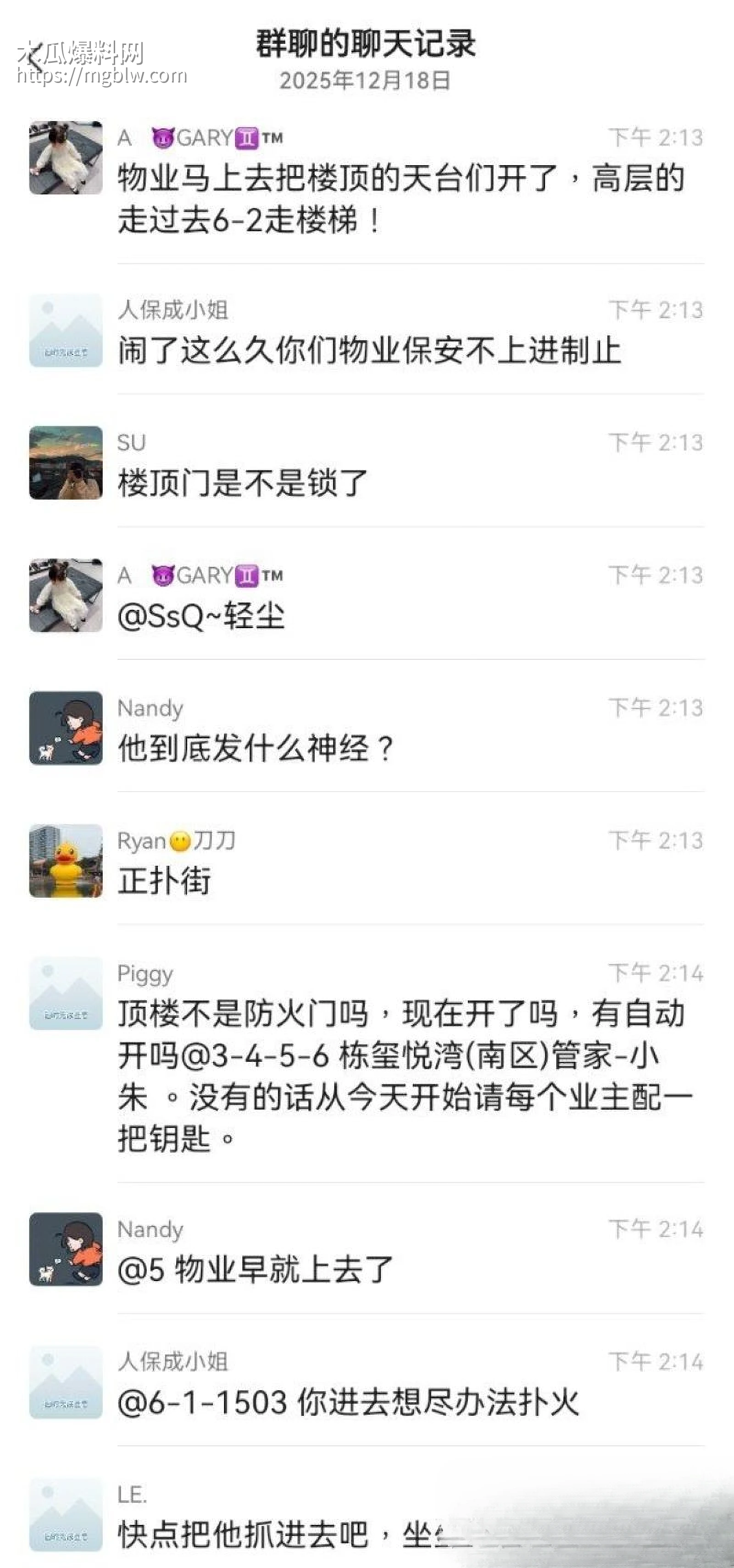This screenshot has height=1568, width=734.
Task: Click GARY's avatar beside the @SsQ message
Action: coord(66,595)
